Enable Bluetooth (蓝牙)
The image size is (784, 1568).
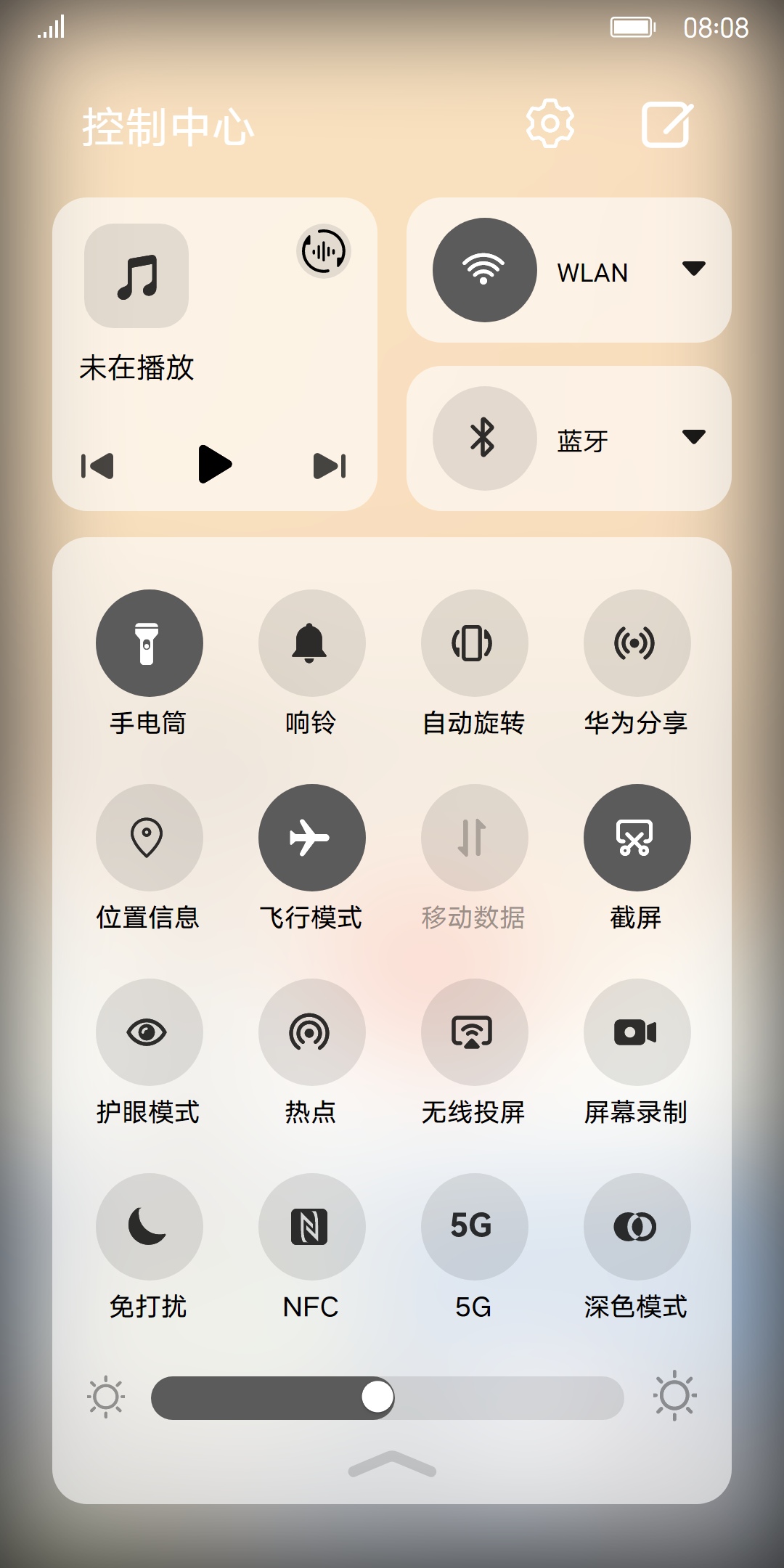click(x=485, y=438)
